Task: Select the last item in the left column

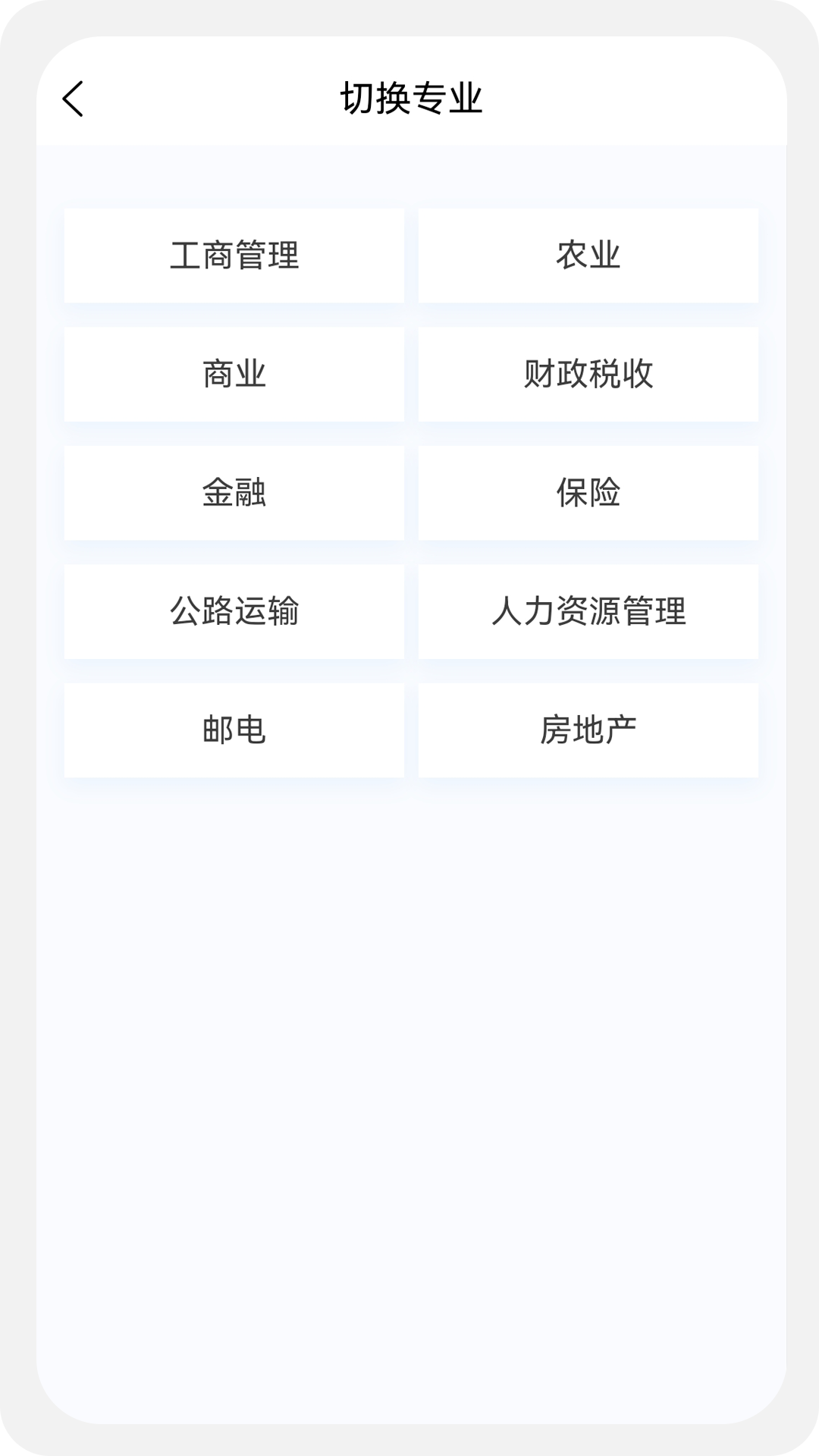Action: [234, 730]
